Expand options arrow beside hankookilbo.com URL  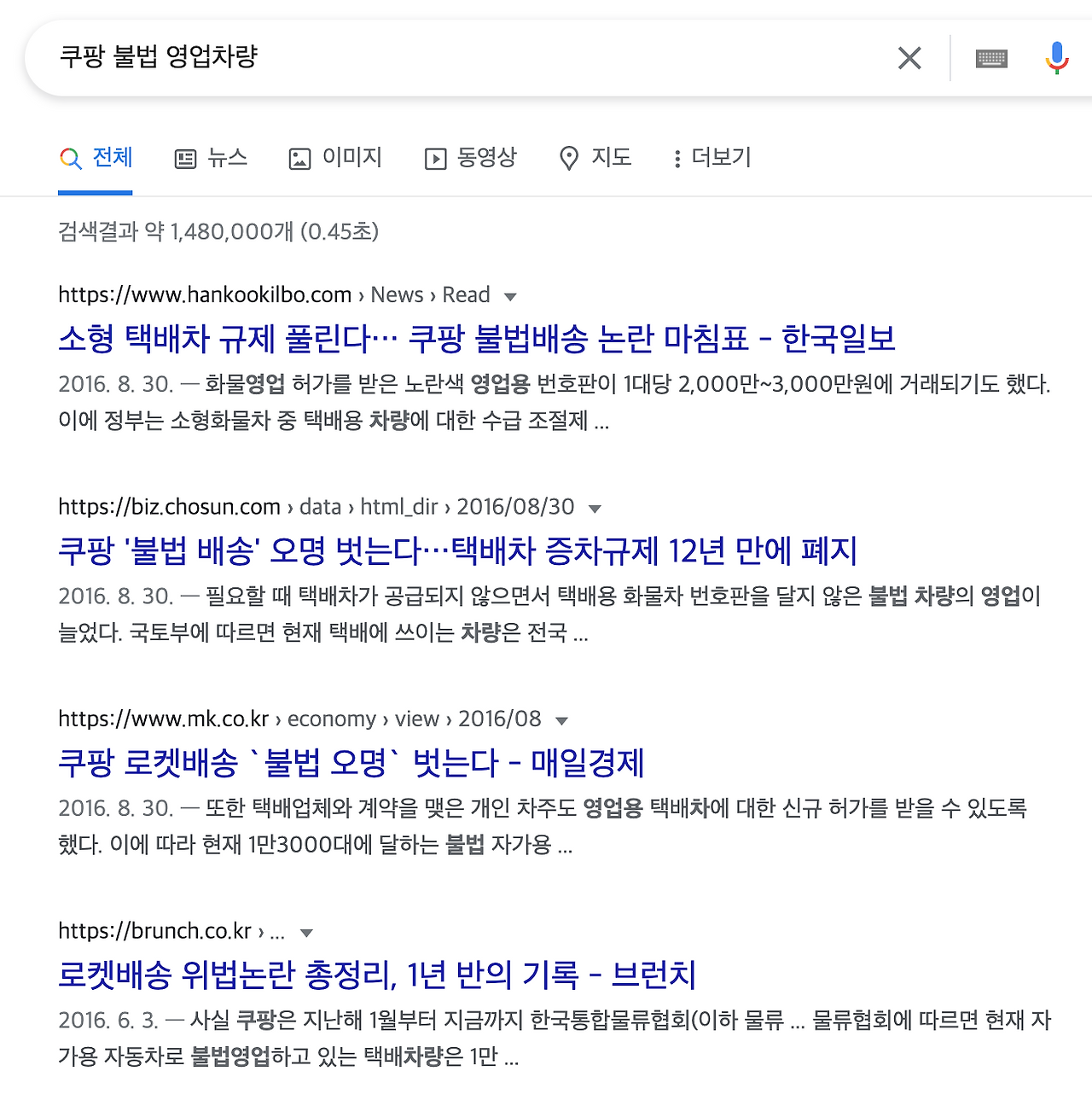(510, 297)
